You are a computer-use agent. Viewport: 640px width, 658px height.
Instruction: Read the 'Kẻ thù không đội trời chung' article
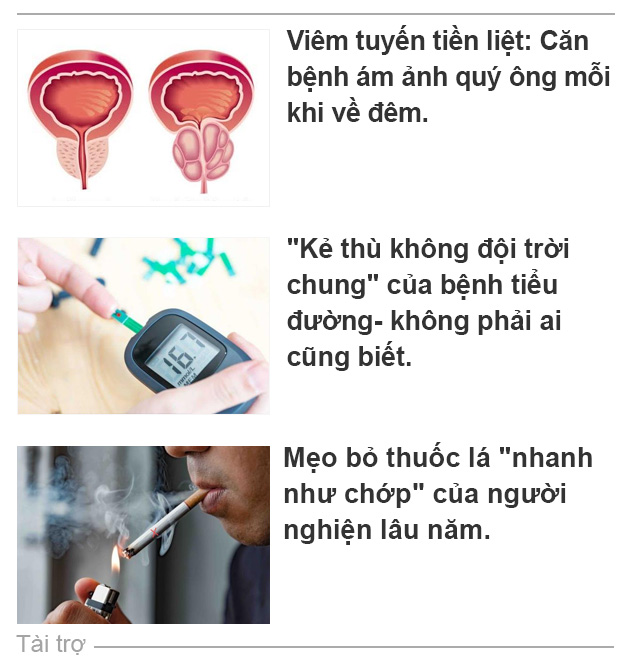tap(428, 303)
